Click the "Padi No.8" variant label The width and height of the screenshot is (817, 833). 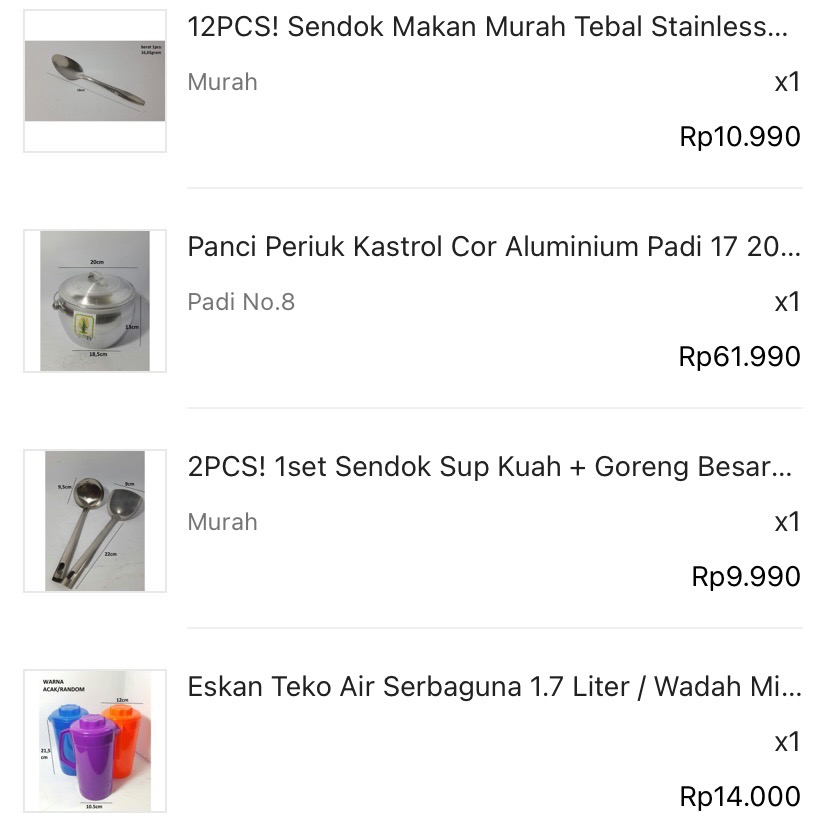tap(241, 302)
